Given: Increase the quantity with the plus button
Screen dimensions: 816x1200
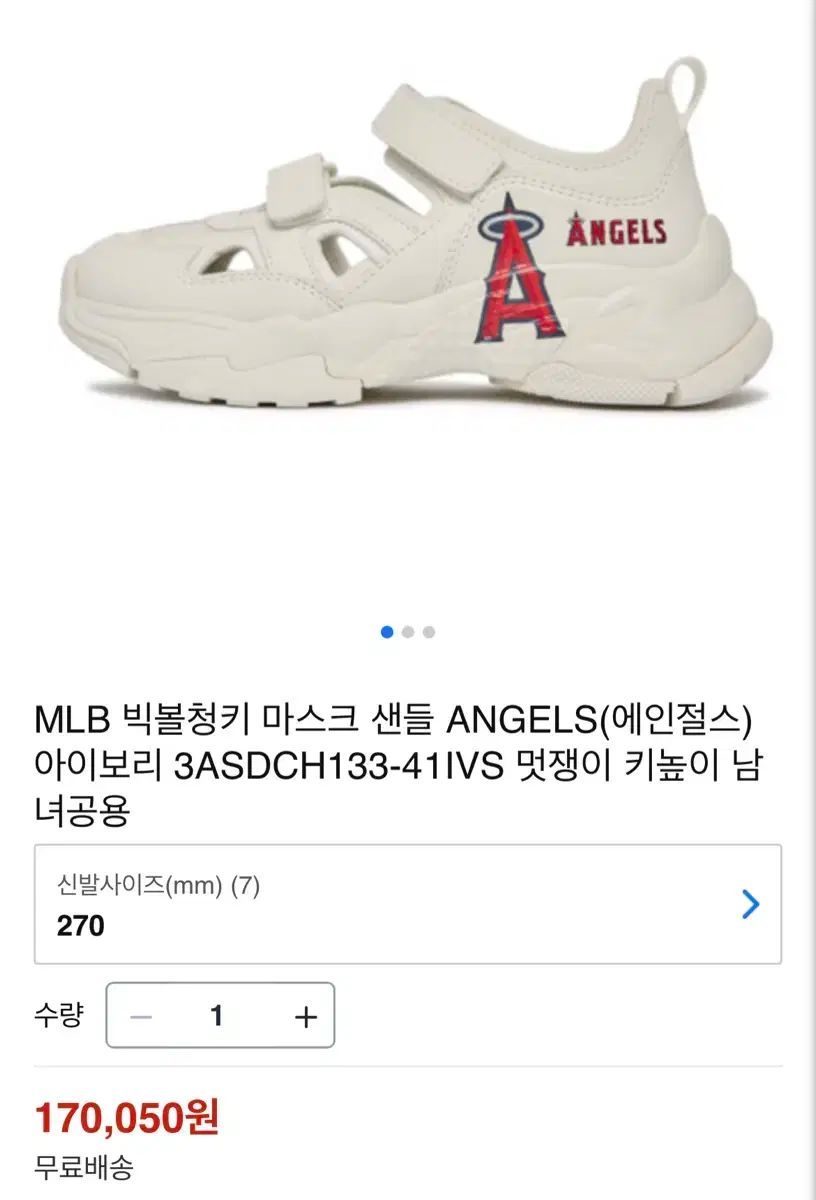Looking at the screenshot, I should [306, 1017].
